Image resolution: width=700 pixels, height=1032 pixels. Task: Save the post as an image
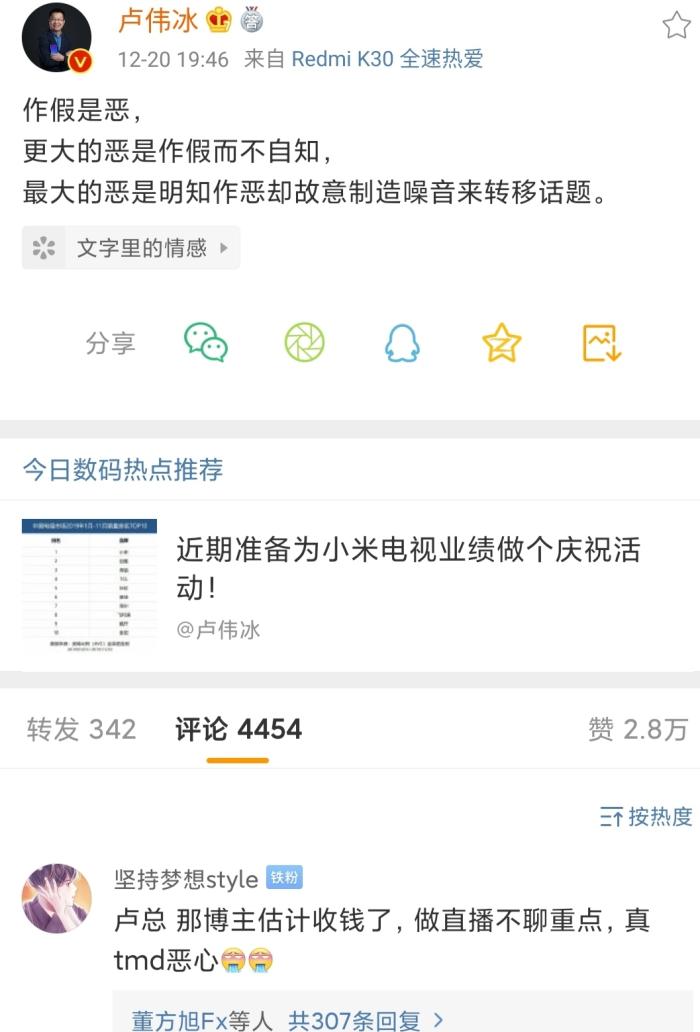(x=602, y=343)
